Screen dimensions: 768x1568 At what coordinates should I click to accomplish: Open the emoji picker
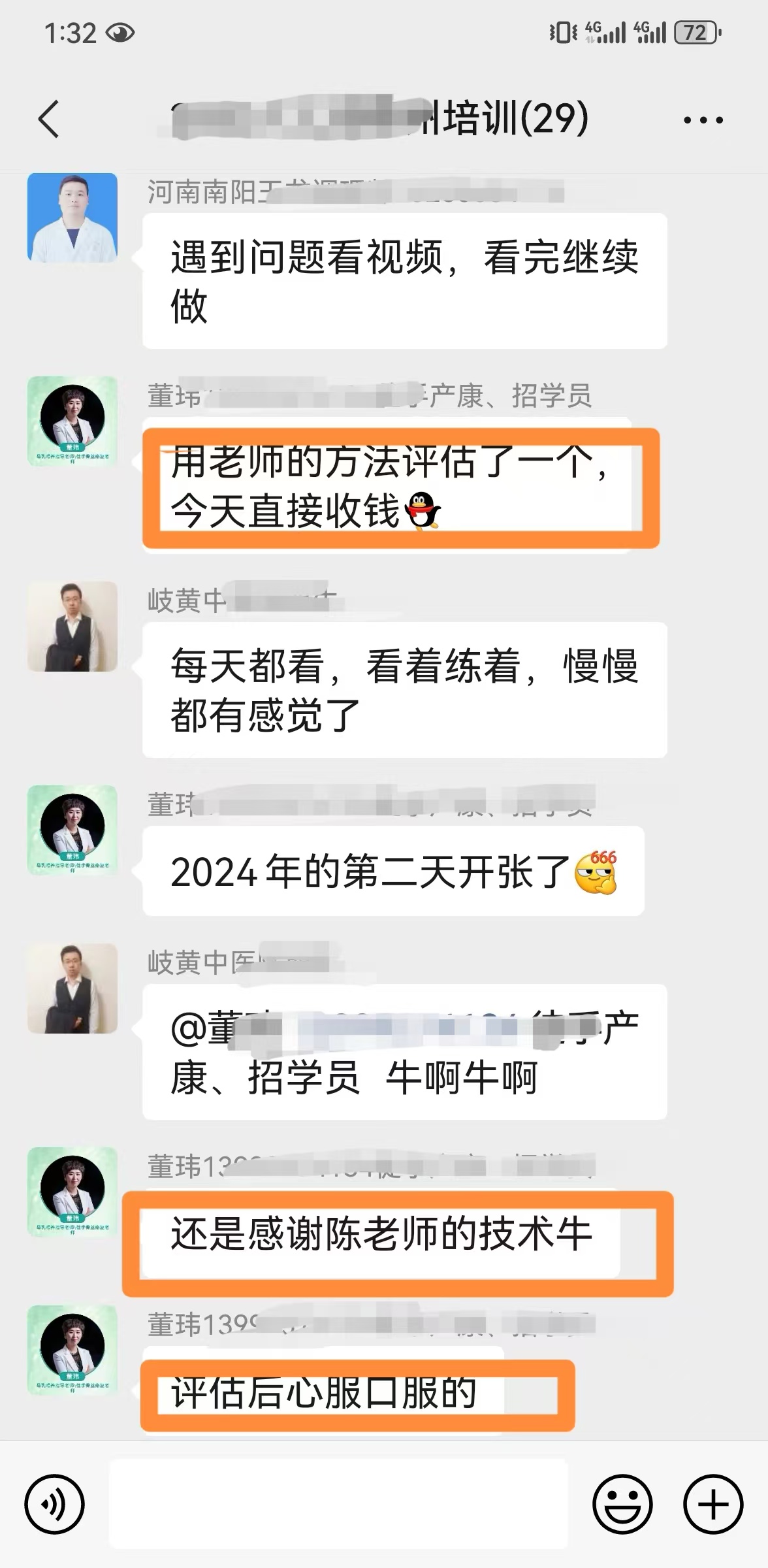click(x=622, y=1504)
